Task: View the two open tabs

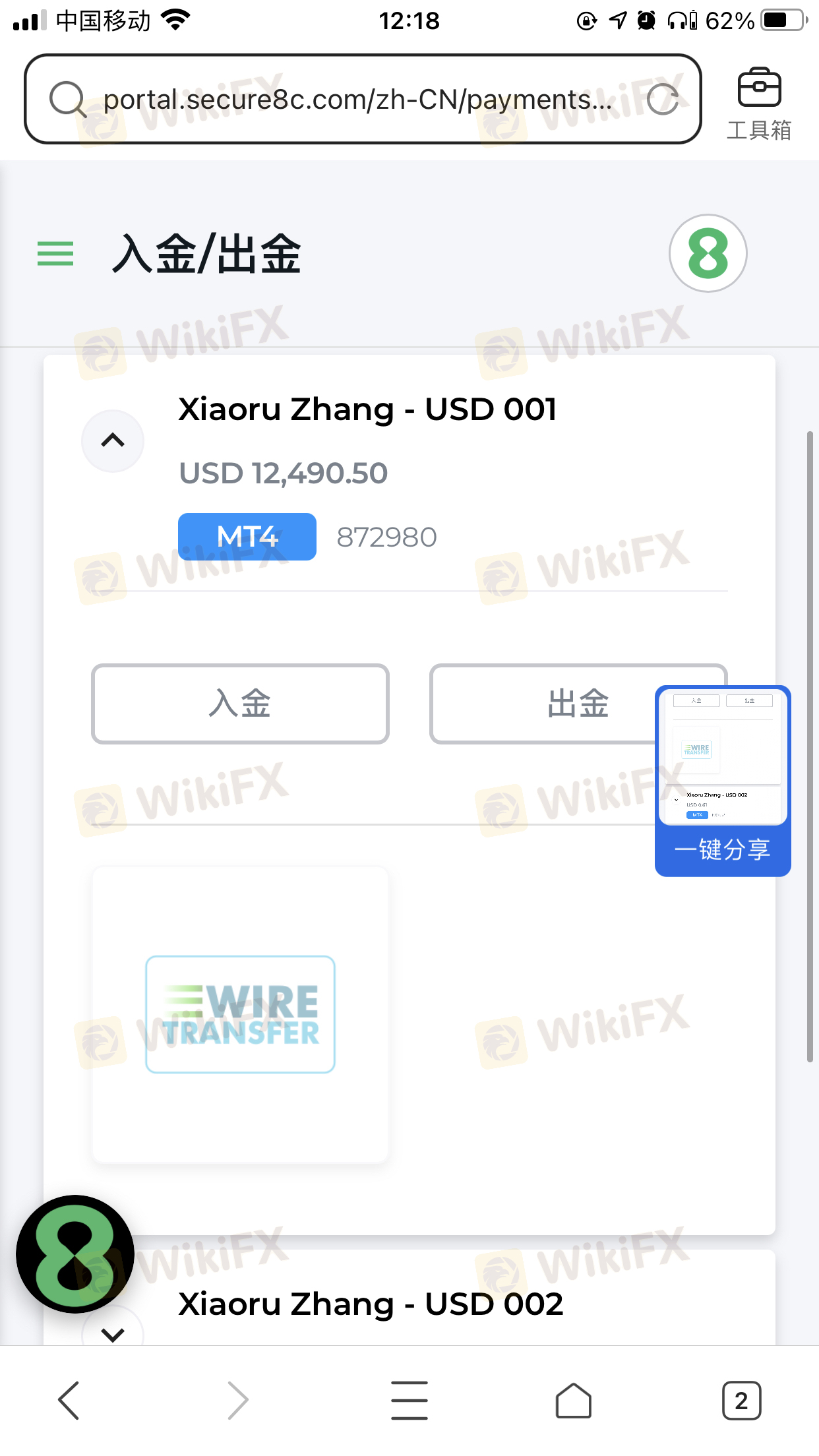Action: (x=741, y=1400)
